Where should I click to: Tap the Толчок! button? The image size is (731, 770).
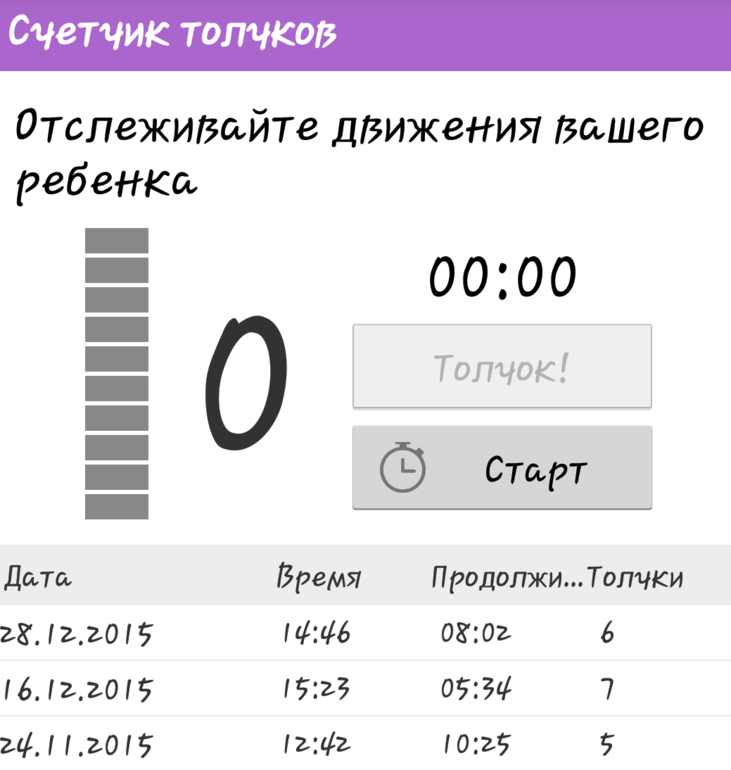coord(502,367)
